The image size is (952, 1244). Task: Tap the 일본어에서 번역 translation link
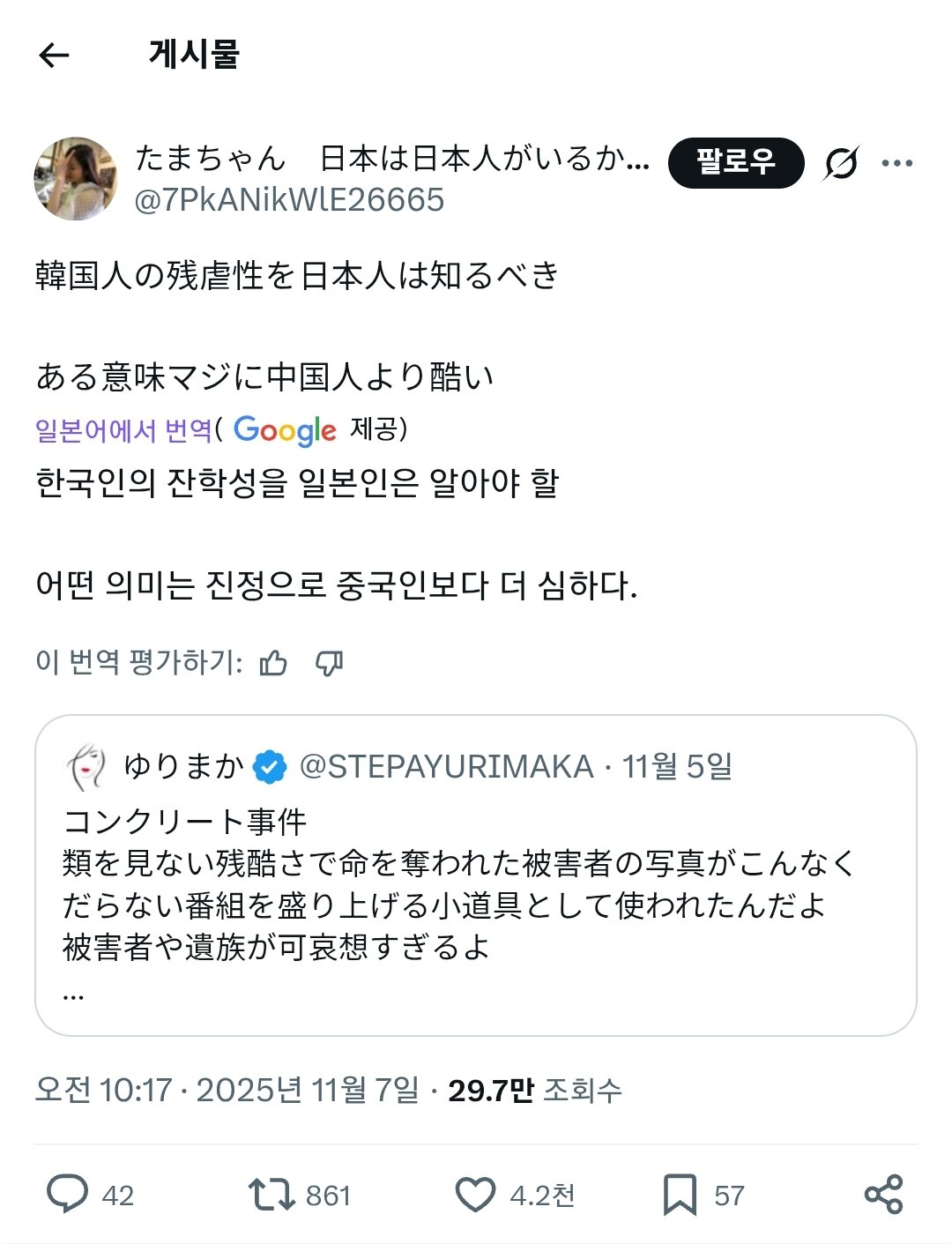[123, 430]
